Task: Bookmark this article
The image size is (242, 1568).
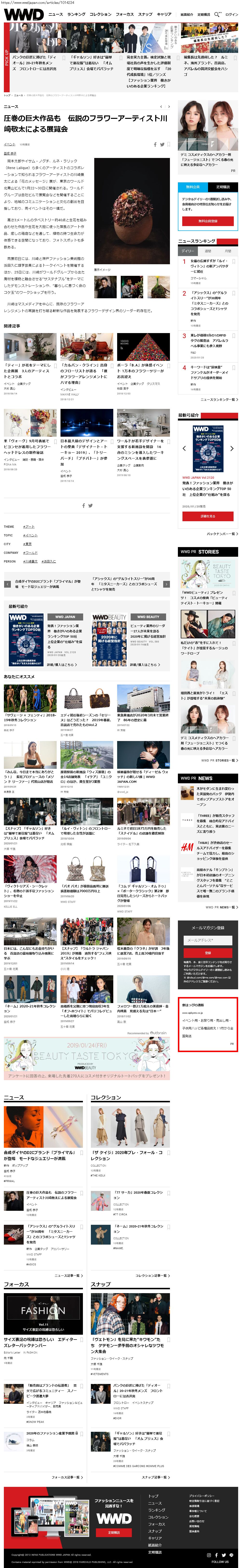Action: 168,145
